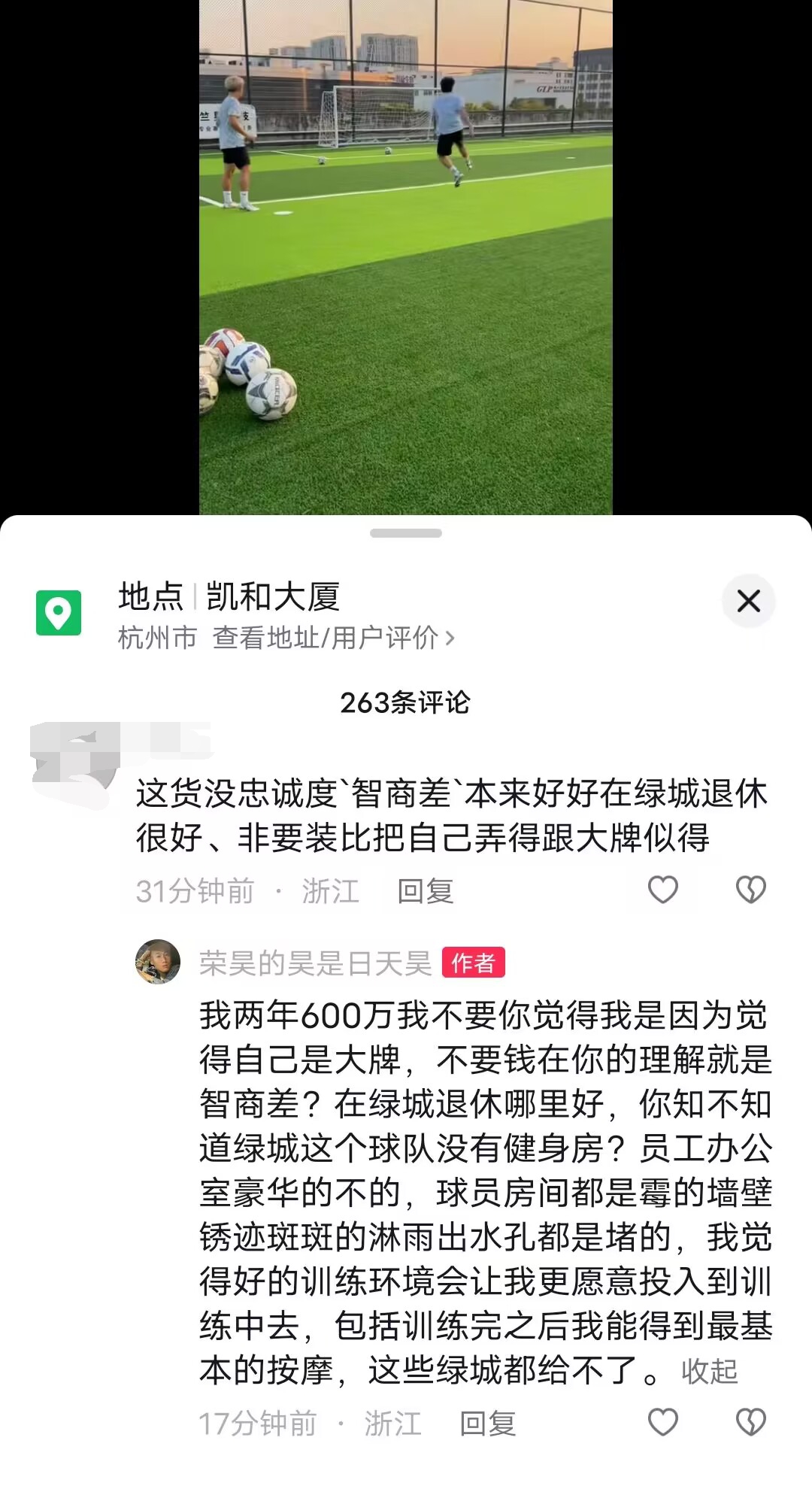
Task: Open 荣昊的昊是日天昊 profile avatar
Action: pos(158,962)
